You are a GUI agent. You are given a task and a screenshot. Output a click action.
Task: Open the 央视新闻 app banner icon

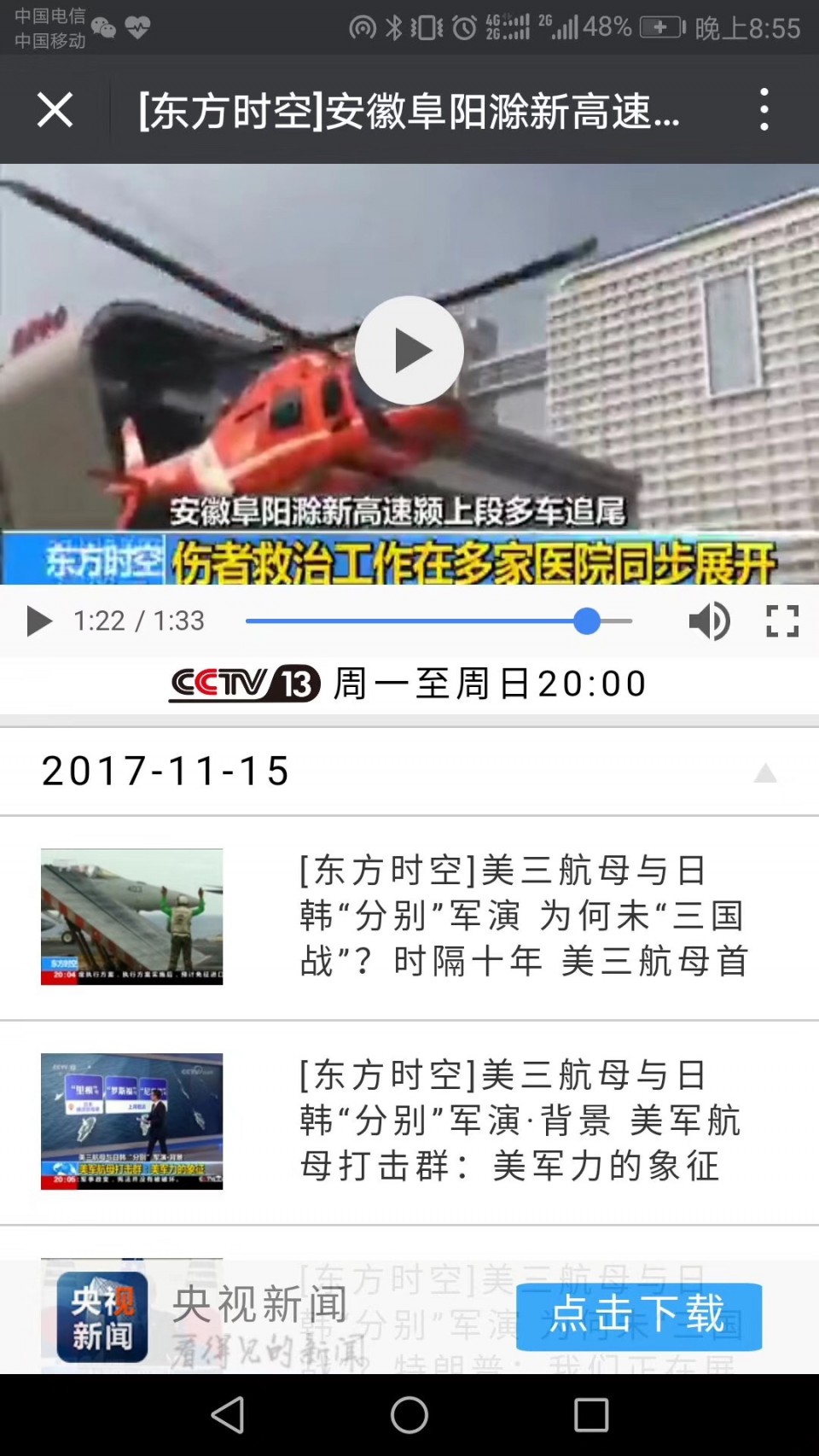(102, 1316)
